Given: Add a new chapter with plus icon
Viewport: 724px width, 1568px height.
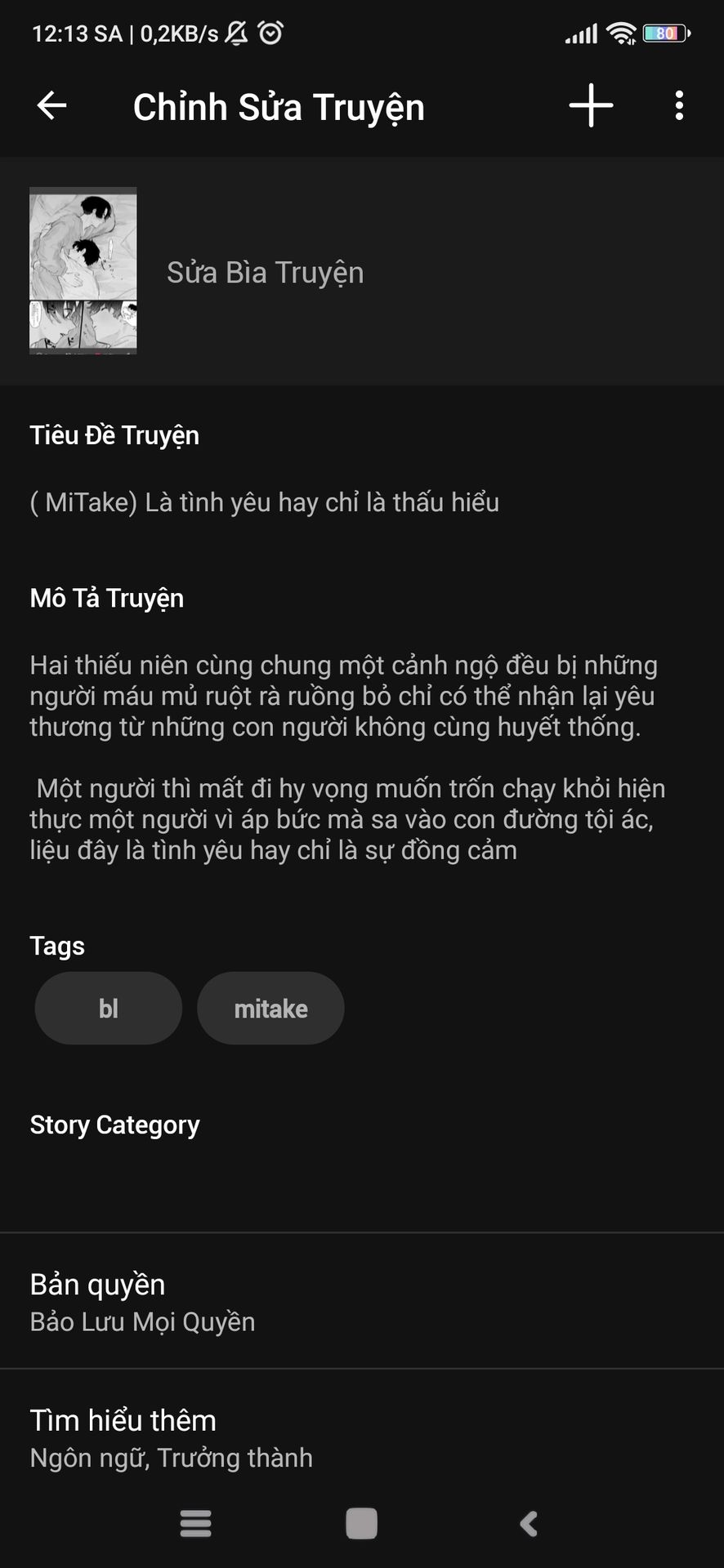Looking at the screenshot, I should [x=591, y=105].
